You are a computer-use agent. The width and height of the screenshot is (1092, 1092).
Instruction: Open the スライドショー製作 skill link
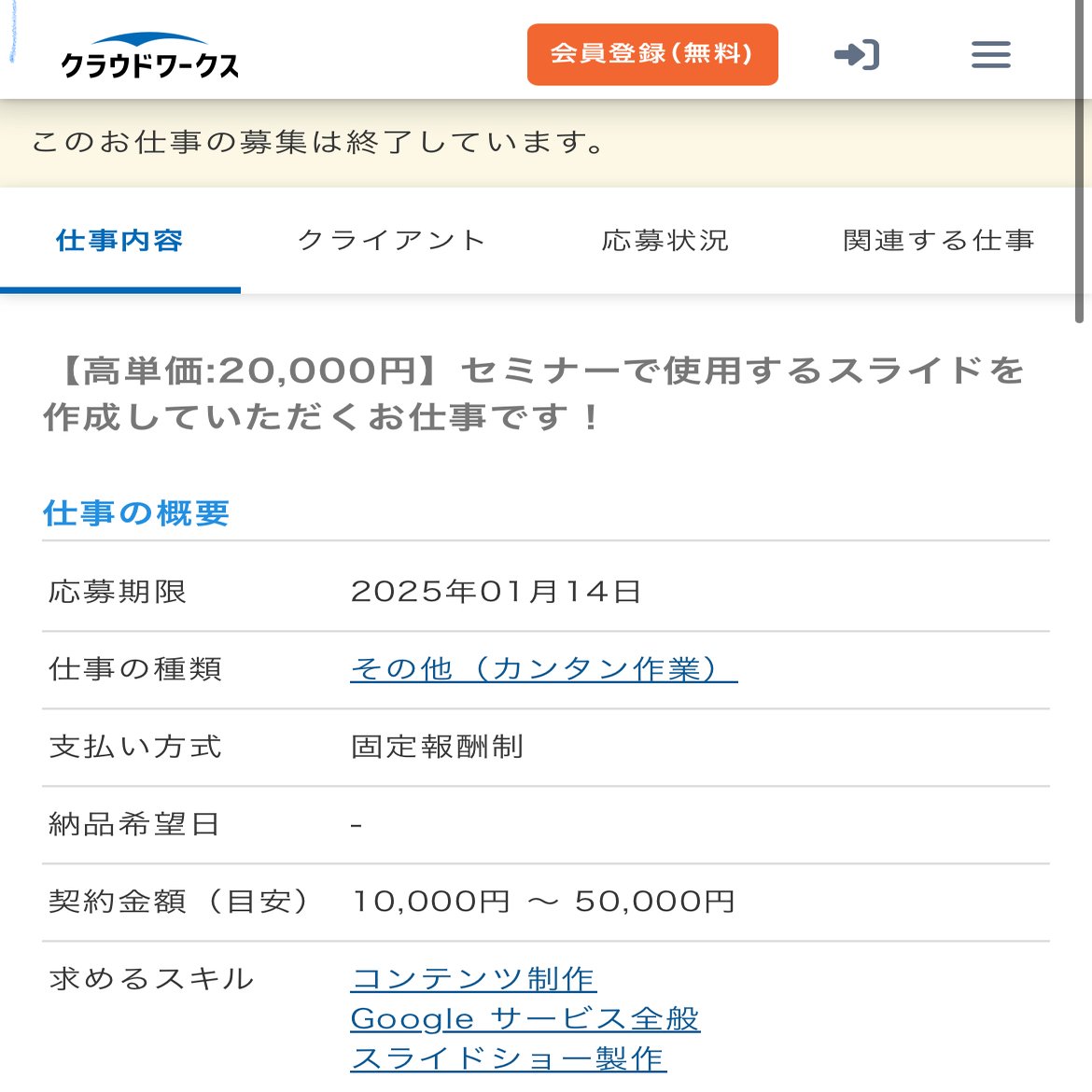(508, 1059)
